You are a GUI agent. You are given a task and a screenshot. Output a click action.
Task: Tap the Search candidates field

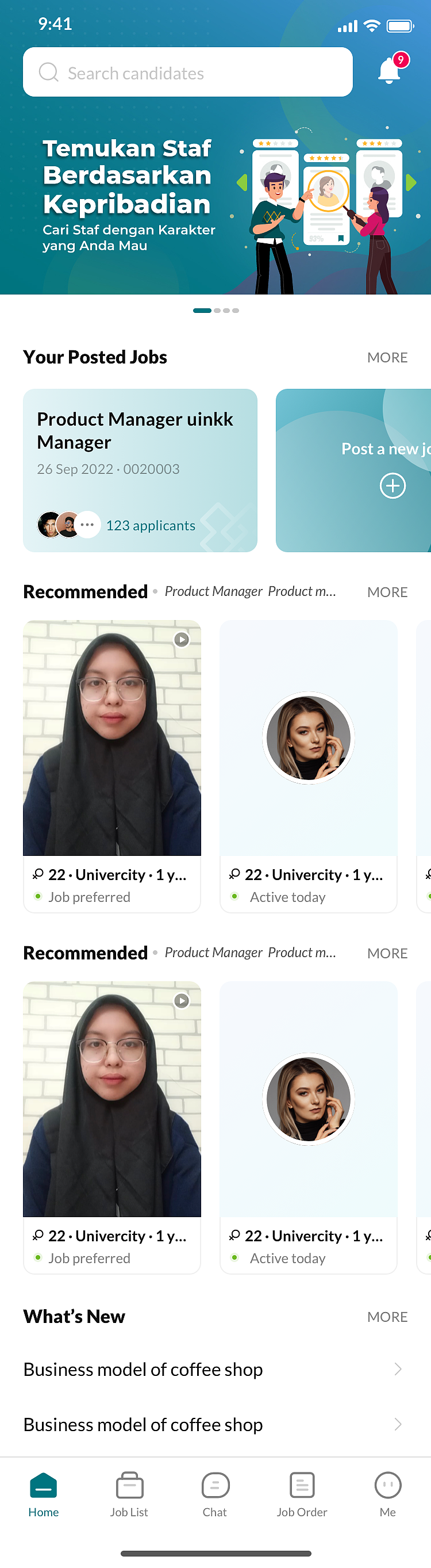187,72
